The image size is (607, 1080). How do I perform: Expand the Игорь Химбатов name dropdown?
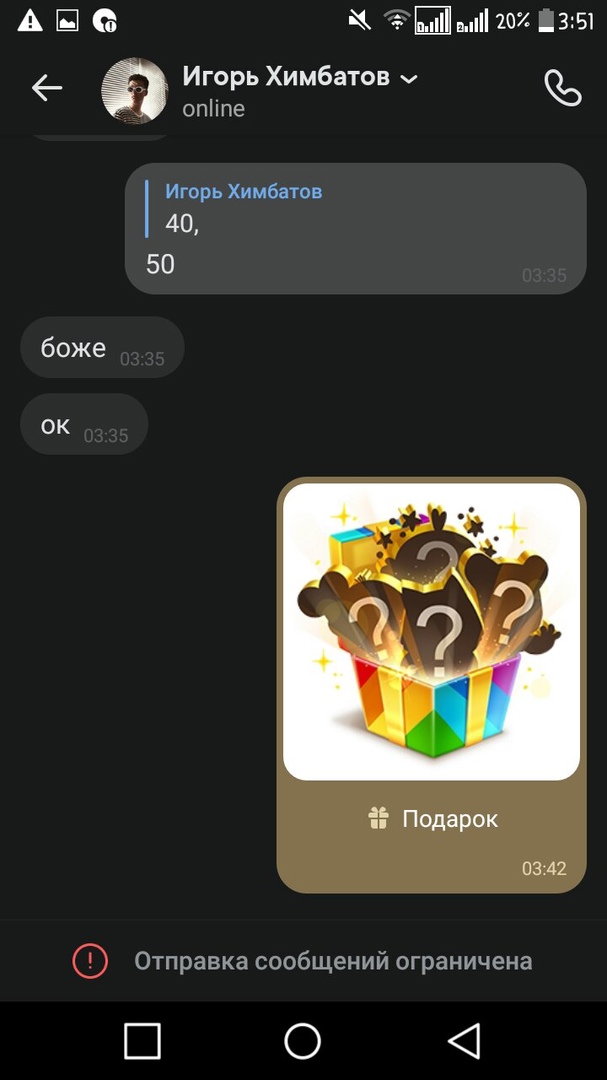coord(408,79)
